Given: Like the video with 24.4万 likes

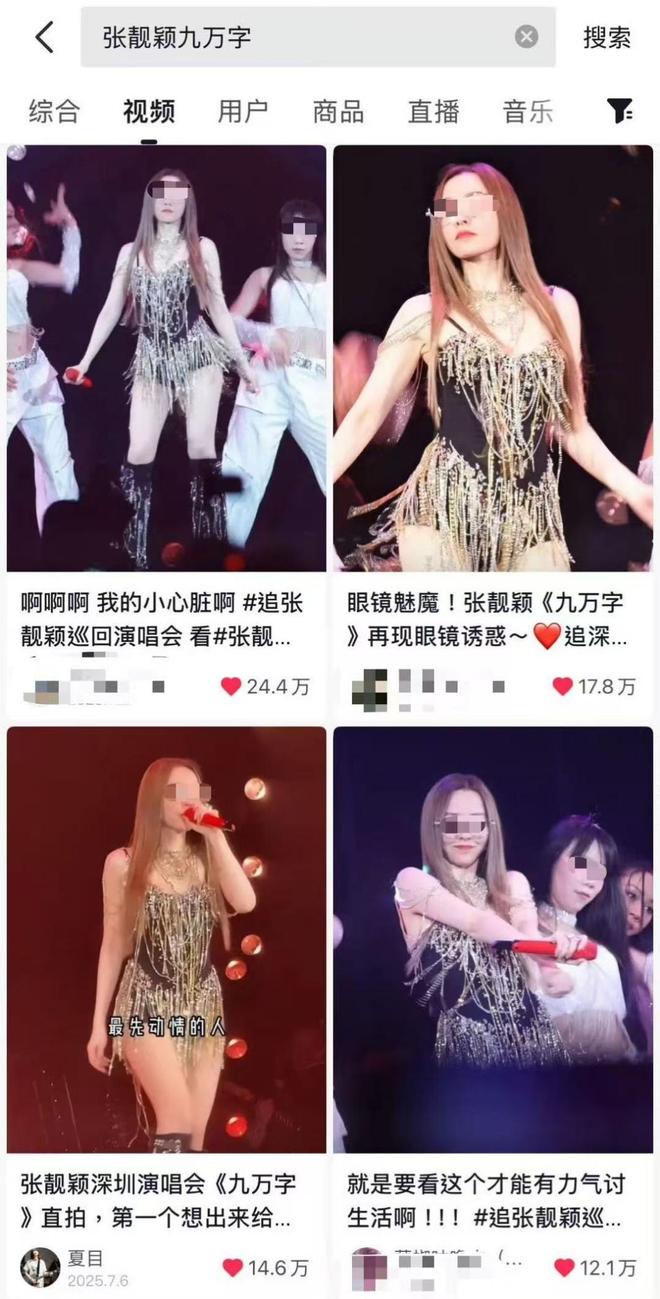Looking at the screenshot, I should [231, 686].
